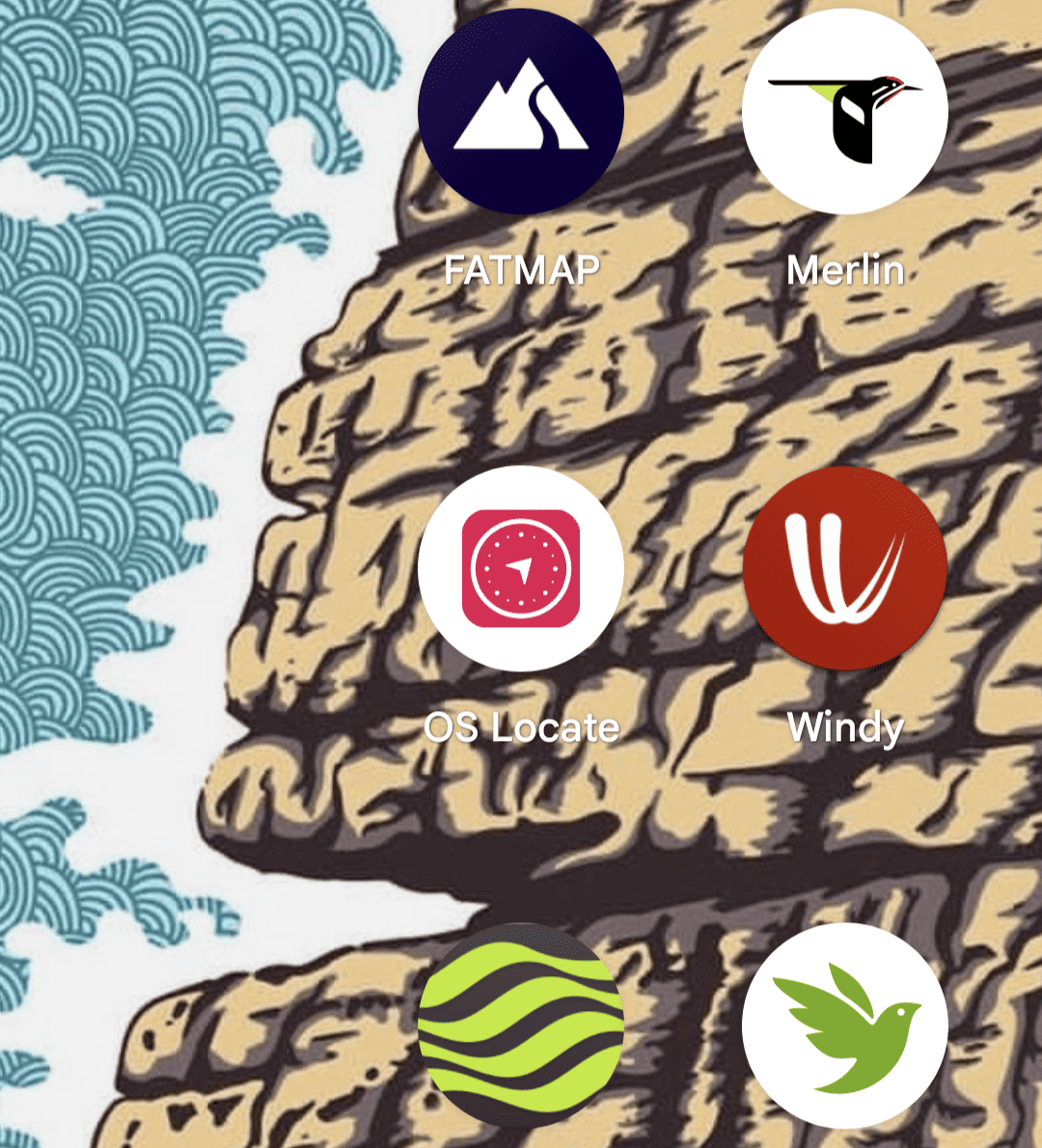Launch the Merlin bird app
This screenshot has height=1148, width=1042.
tap(845, 111)
